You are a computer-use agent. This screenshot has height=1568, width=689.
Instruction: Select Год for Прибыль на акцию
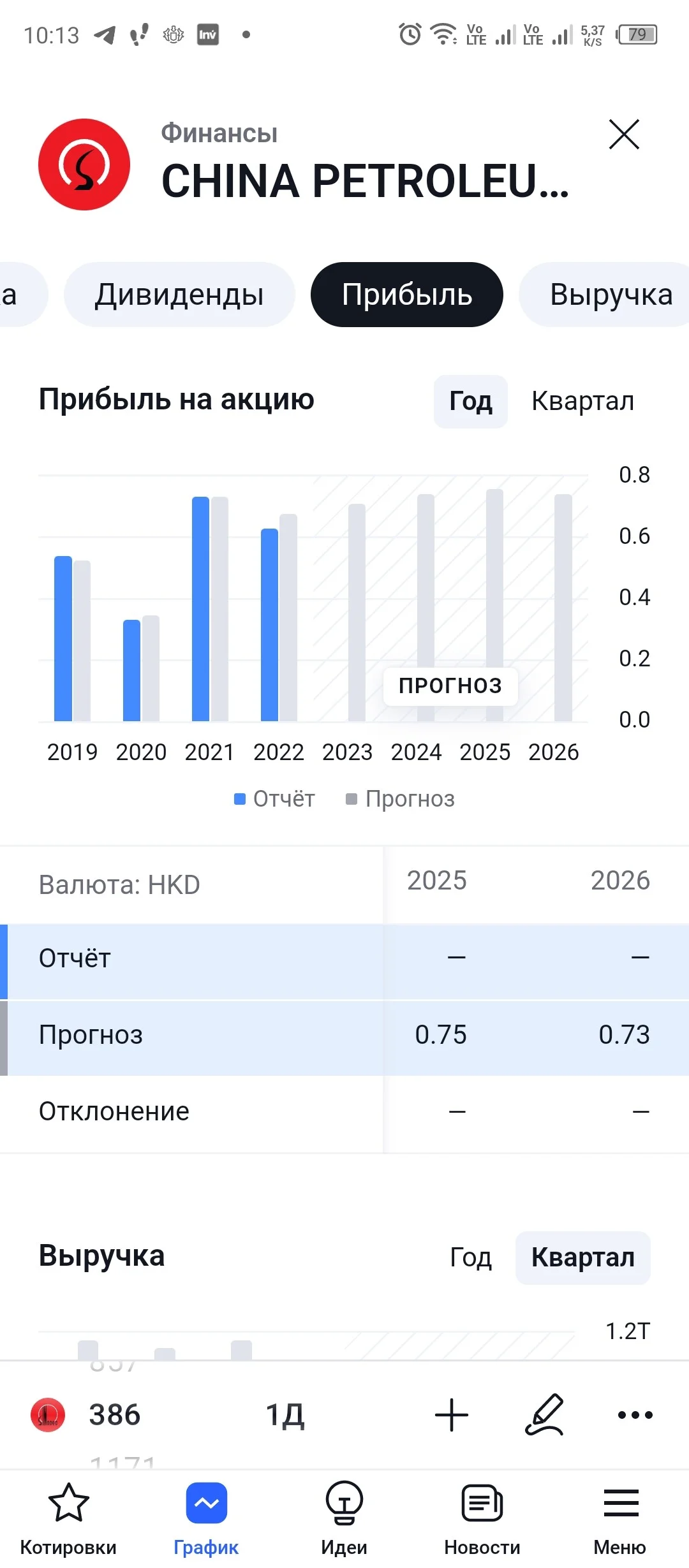tap(471, 401)
